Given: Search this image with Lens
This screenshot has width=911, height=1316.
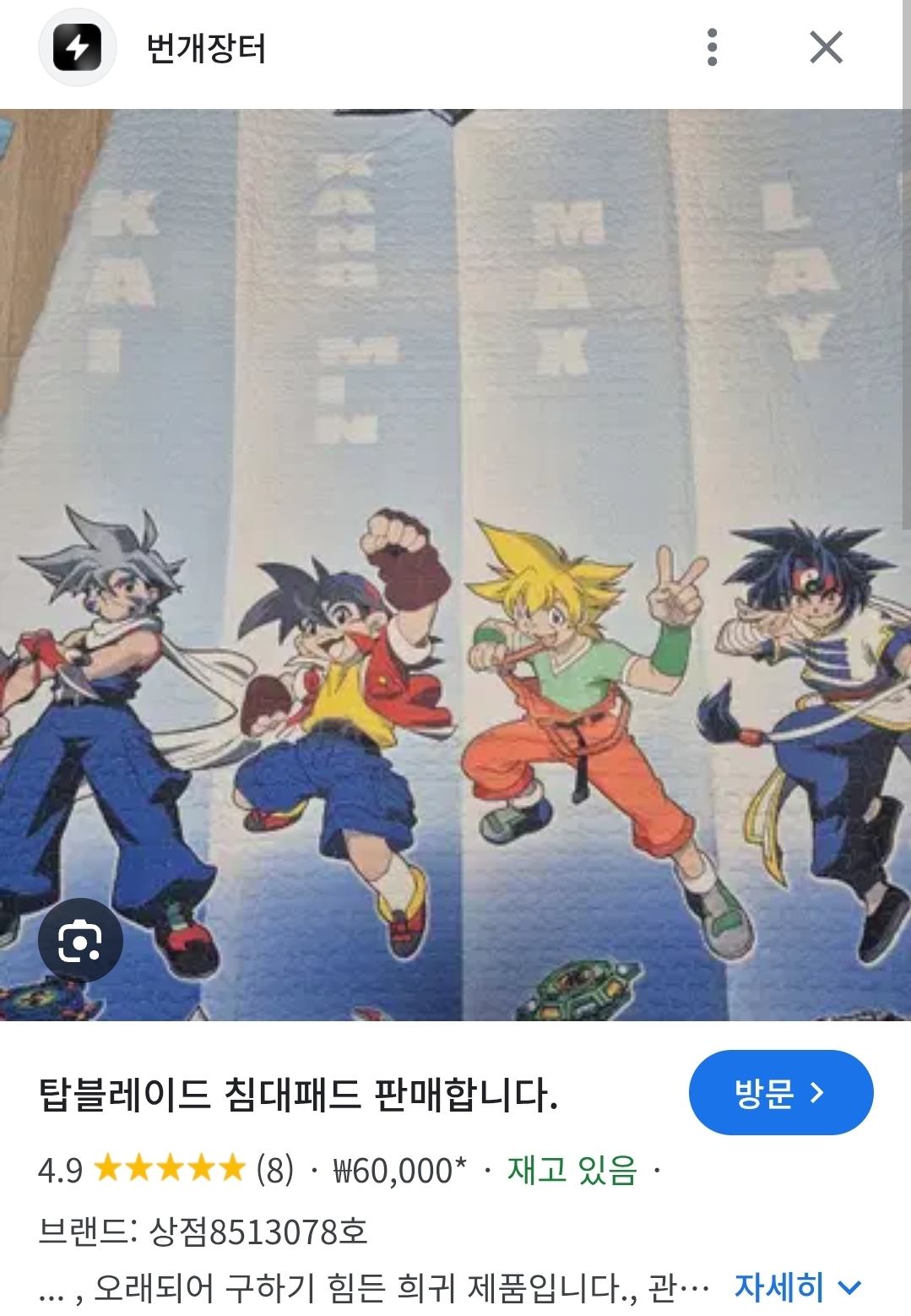Looking at the screenshot, I should [80, 940].
